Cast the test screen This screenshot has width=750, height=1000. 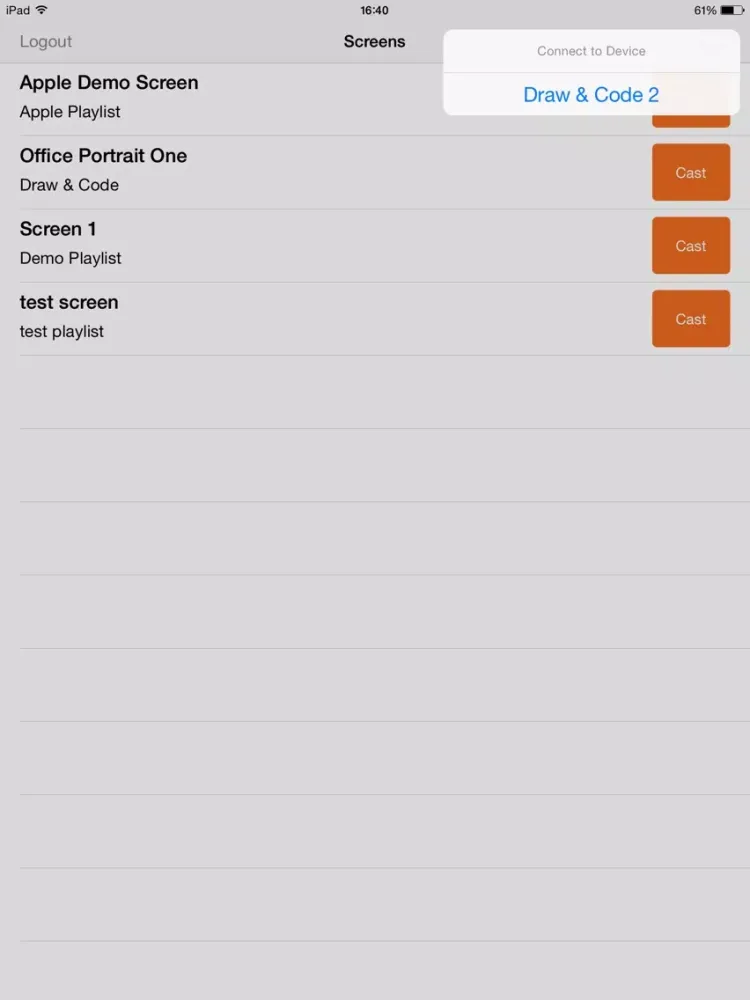pos(690,318)
